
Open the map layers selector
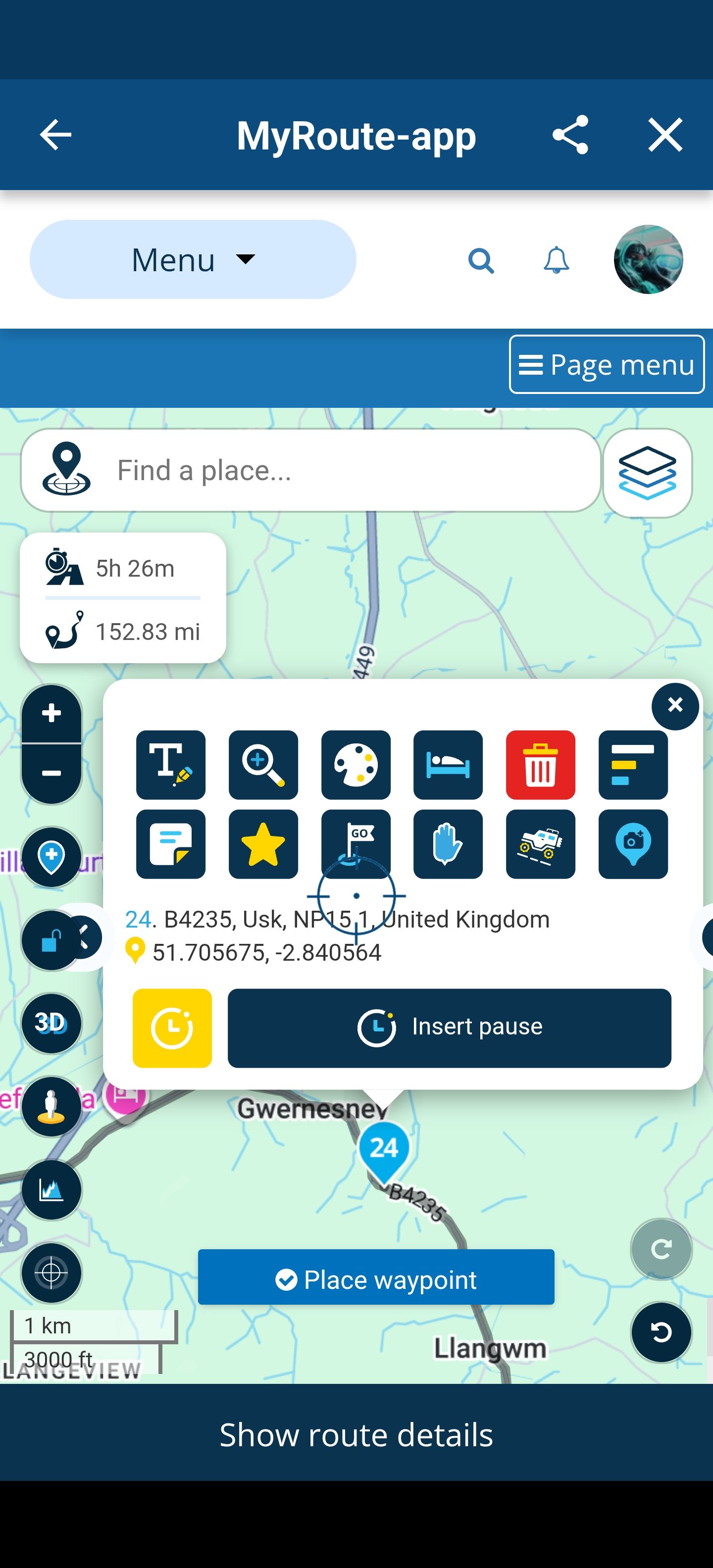coord(647,473)
